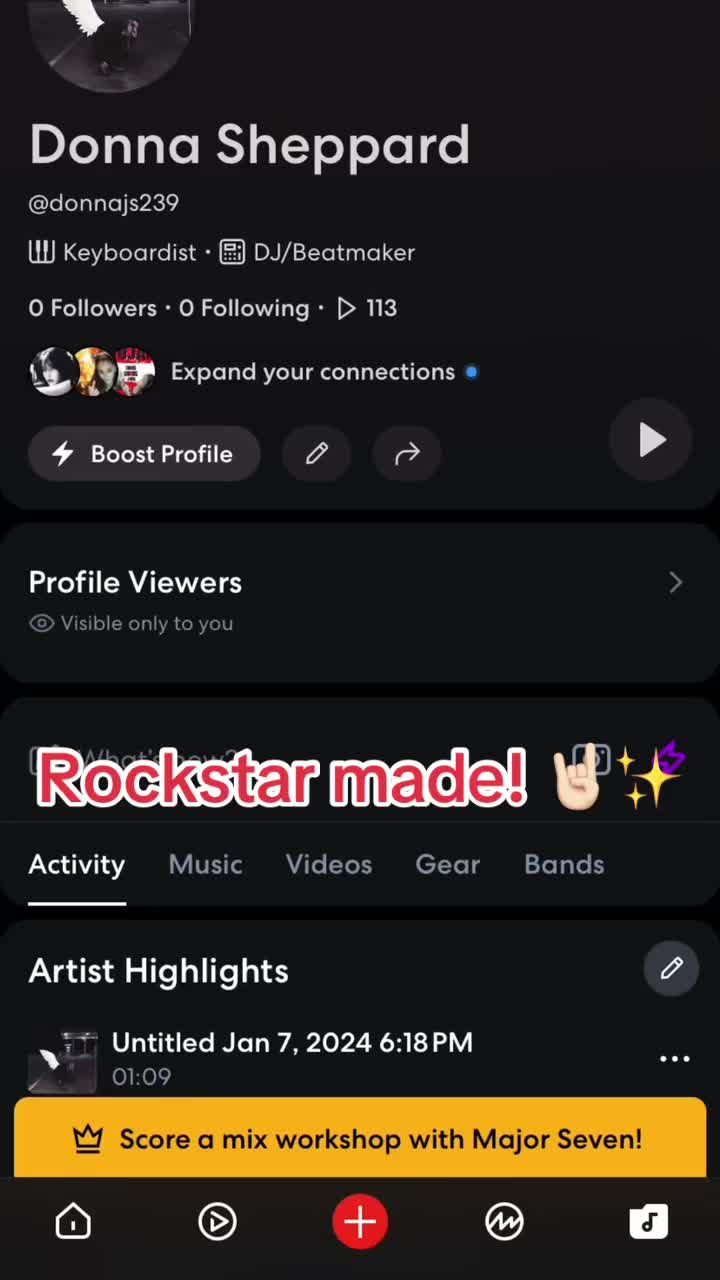720x1280 pixels.
Task: Open the Untitled Jan 7, 2024 6:18 PM track
Action: tap(292, 1059)
